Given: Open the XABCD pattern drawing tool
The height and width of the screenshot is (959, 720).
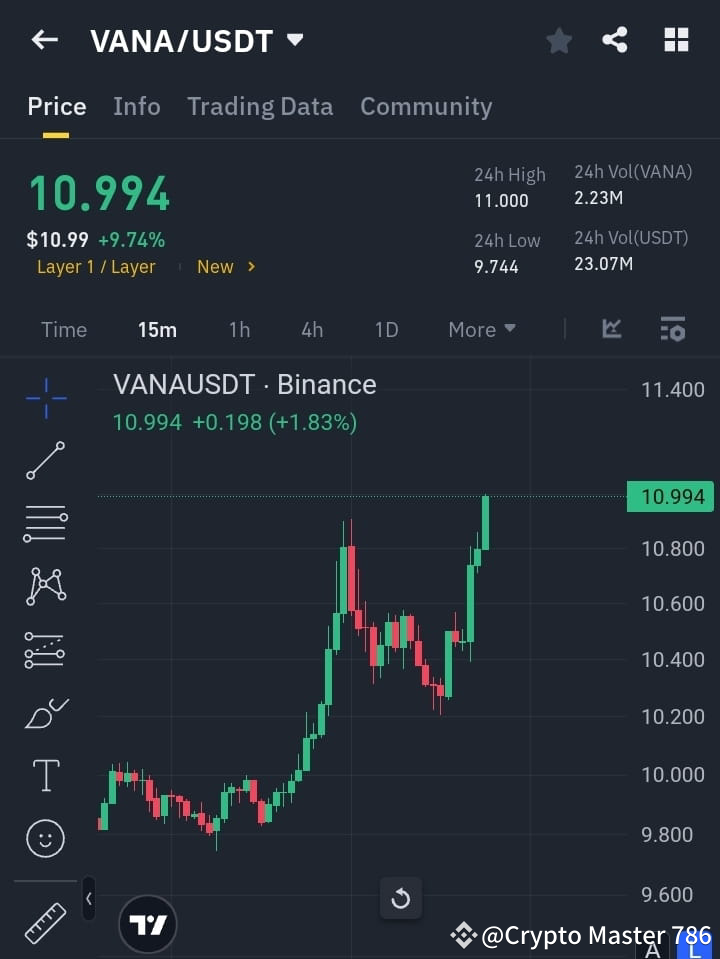Looking at the screenshot, I should (45, 587).
